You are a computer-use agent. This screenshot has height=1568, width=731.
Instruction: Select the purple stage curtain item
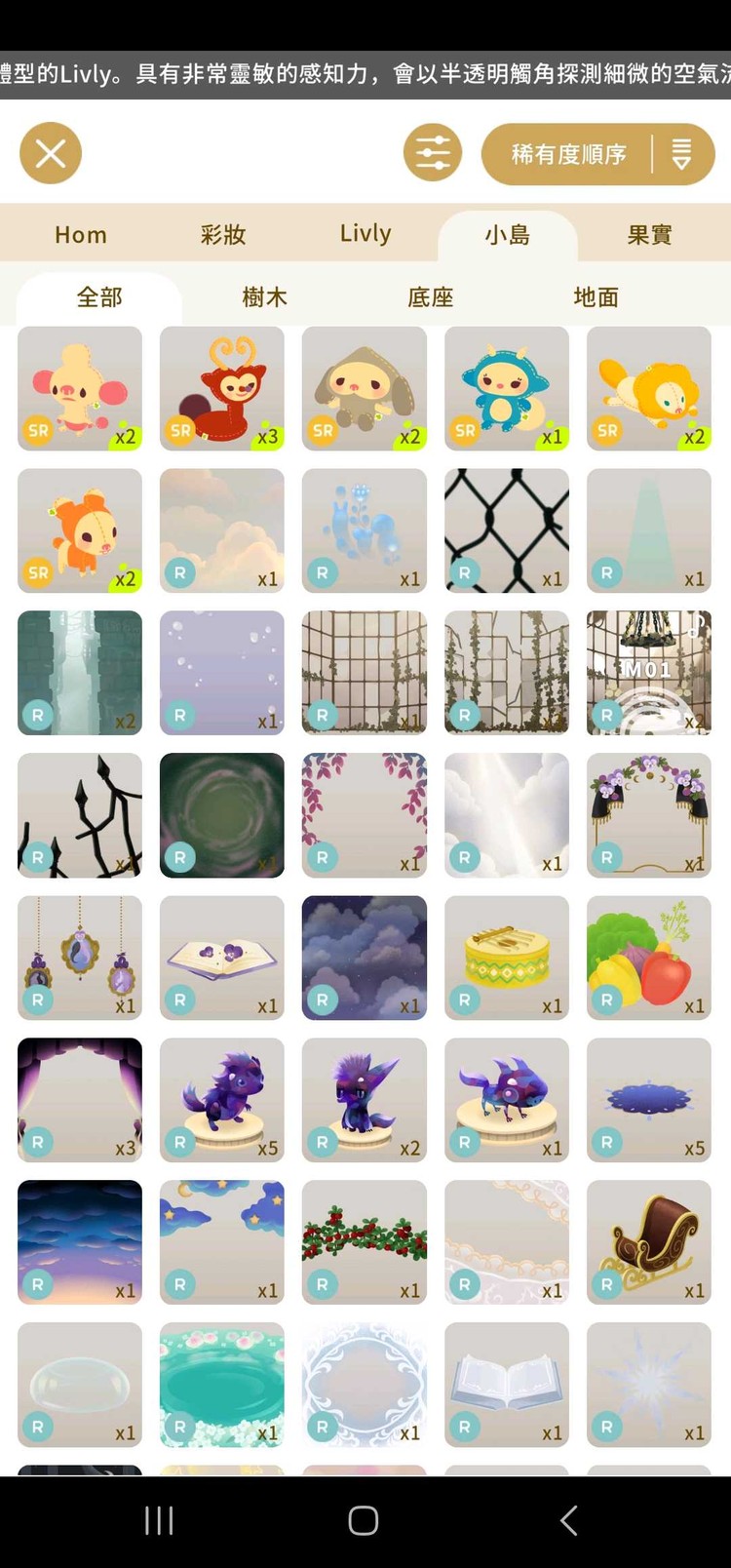tap(80, 1100)
